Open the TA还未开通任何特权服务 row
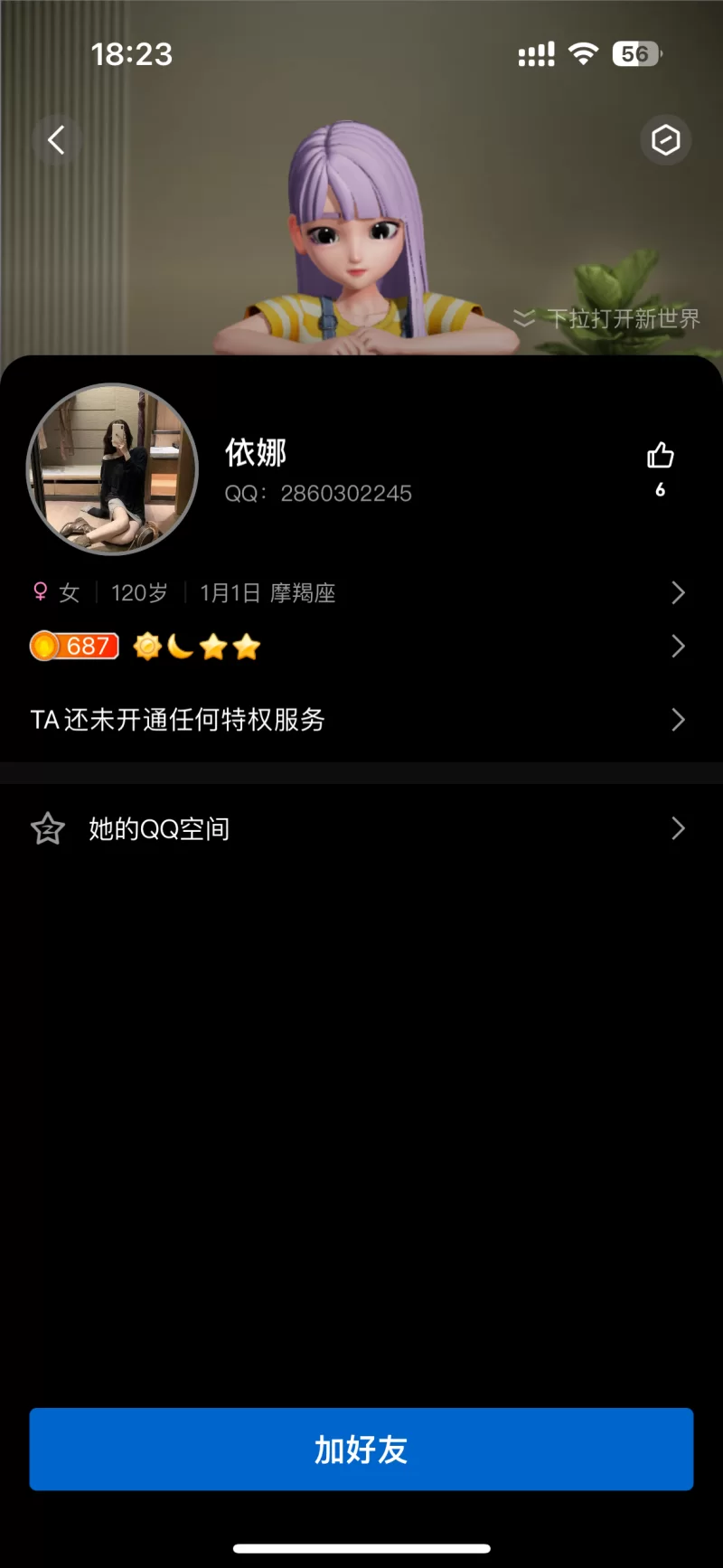This screenshot has height=1568, width=723. point(361,720)
